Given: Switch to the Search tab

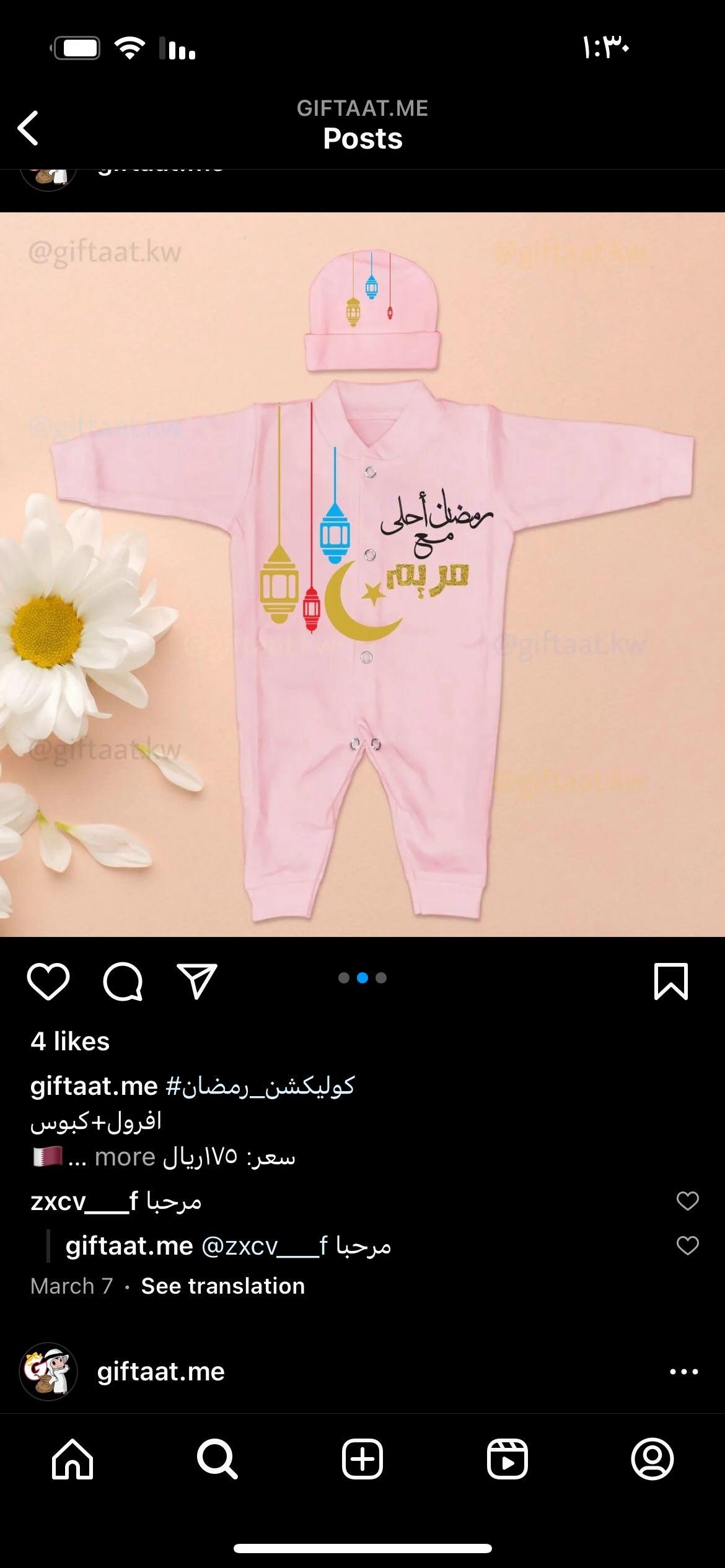Looking at the screenshot, I should (x=217, y=1458).
